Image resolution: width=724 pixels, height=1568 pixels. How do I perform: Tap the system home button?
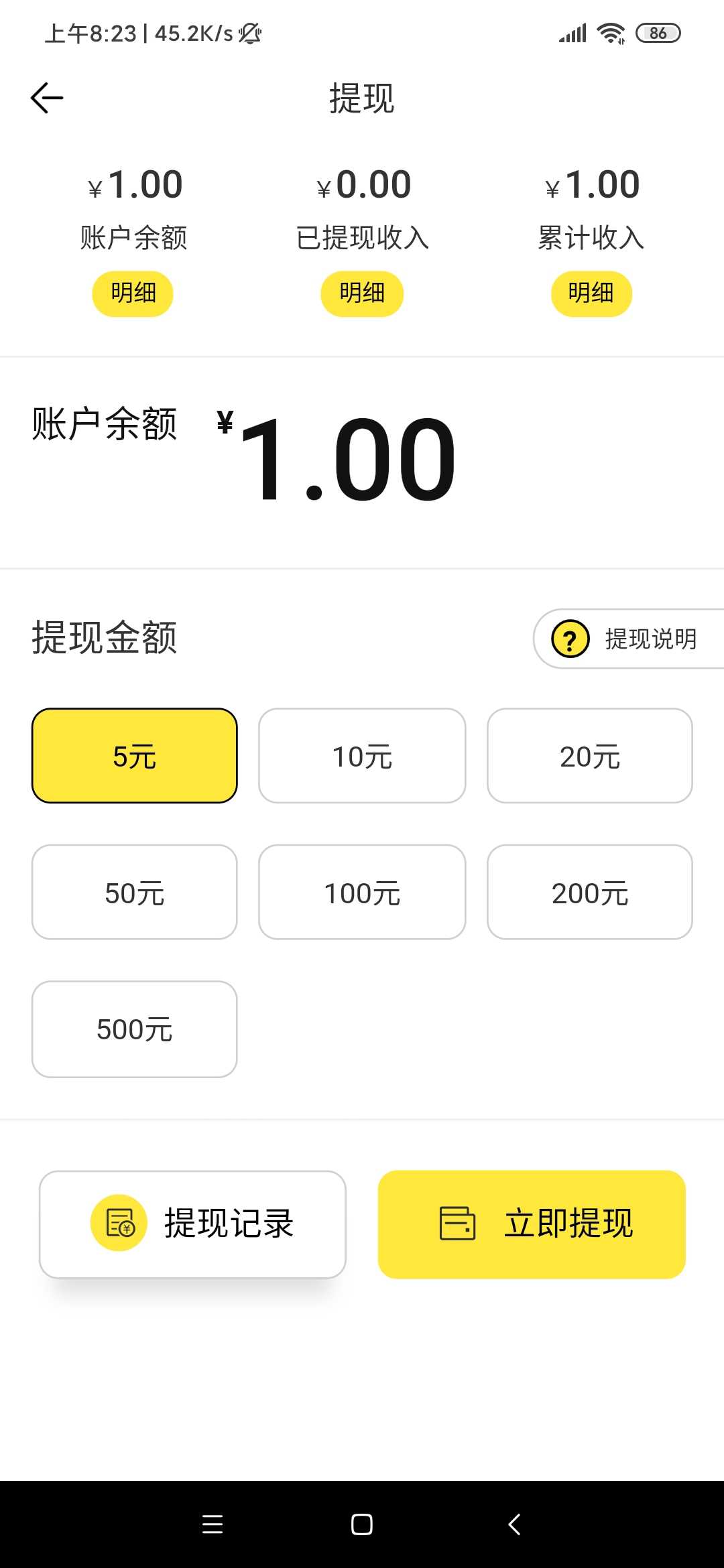click(362, 1524)
